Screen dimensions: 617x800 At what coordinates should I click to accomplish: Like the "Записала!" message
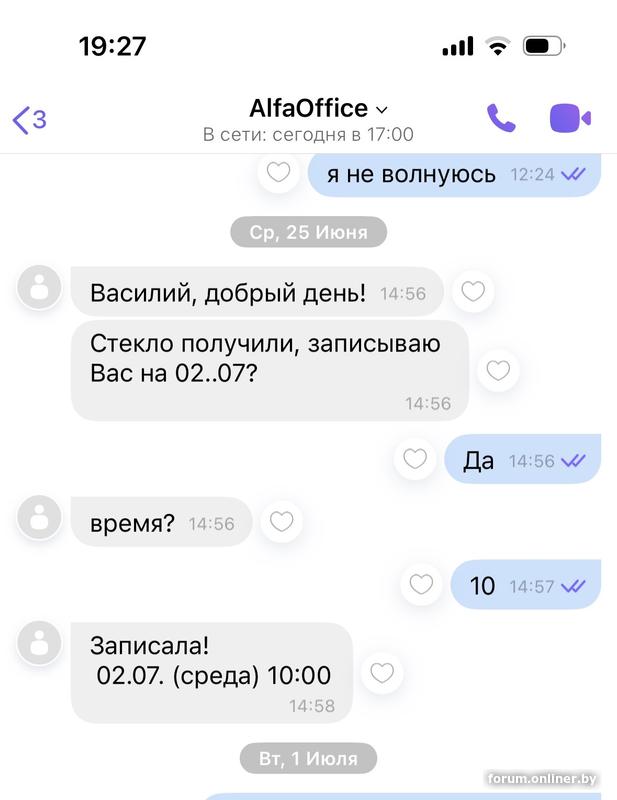point(382,673)
